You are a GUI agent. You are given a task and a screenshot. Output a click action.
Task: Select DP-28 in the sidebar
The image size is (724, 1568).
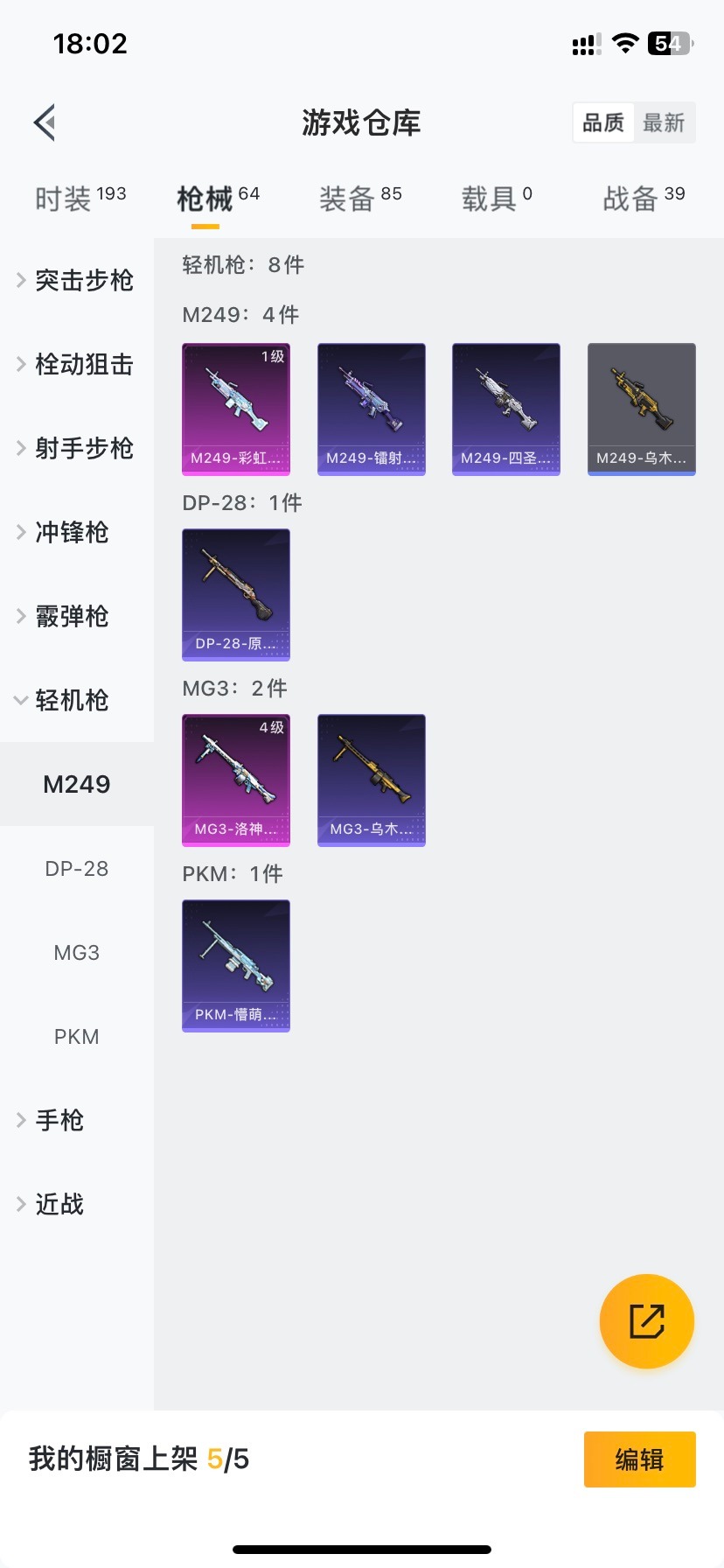coord(77,869)
